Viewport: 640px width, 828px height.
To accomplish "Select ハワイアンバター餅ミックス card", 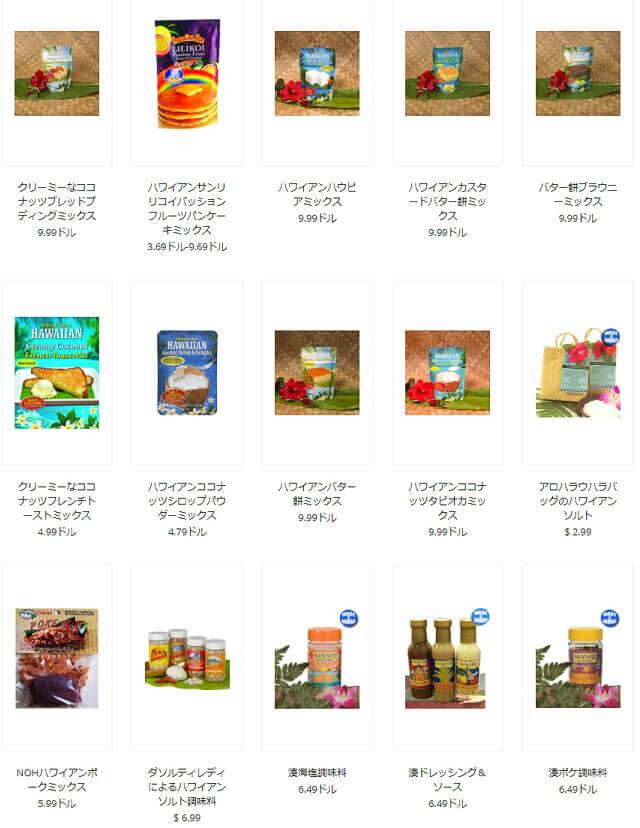I will click(x=317, y=372).
